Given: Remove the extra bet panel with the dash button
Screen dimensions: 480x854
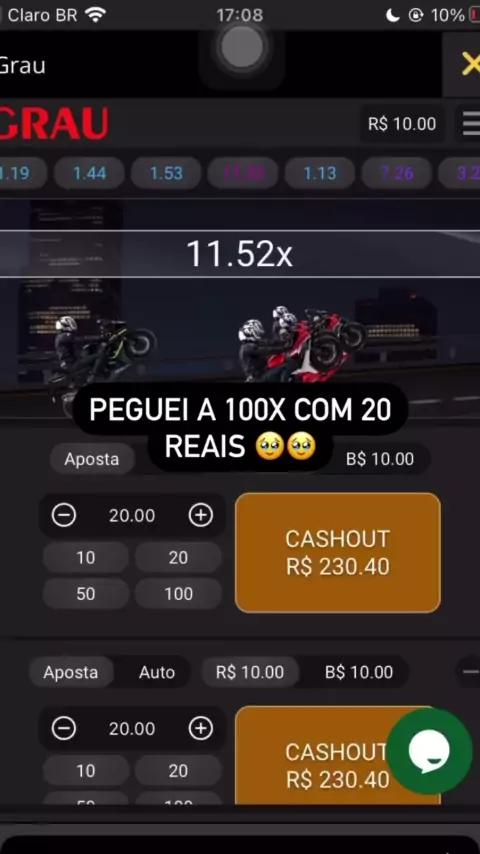Looking at the screenshot, I should pyautogui.click(x=470, y=672).
